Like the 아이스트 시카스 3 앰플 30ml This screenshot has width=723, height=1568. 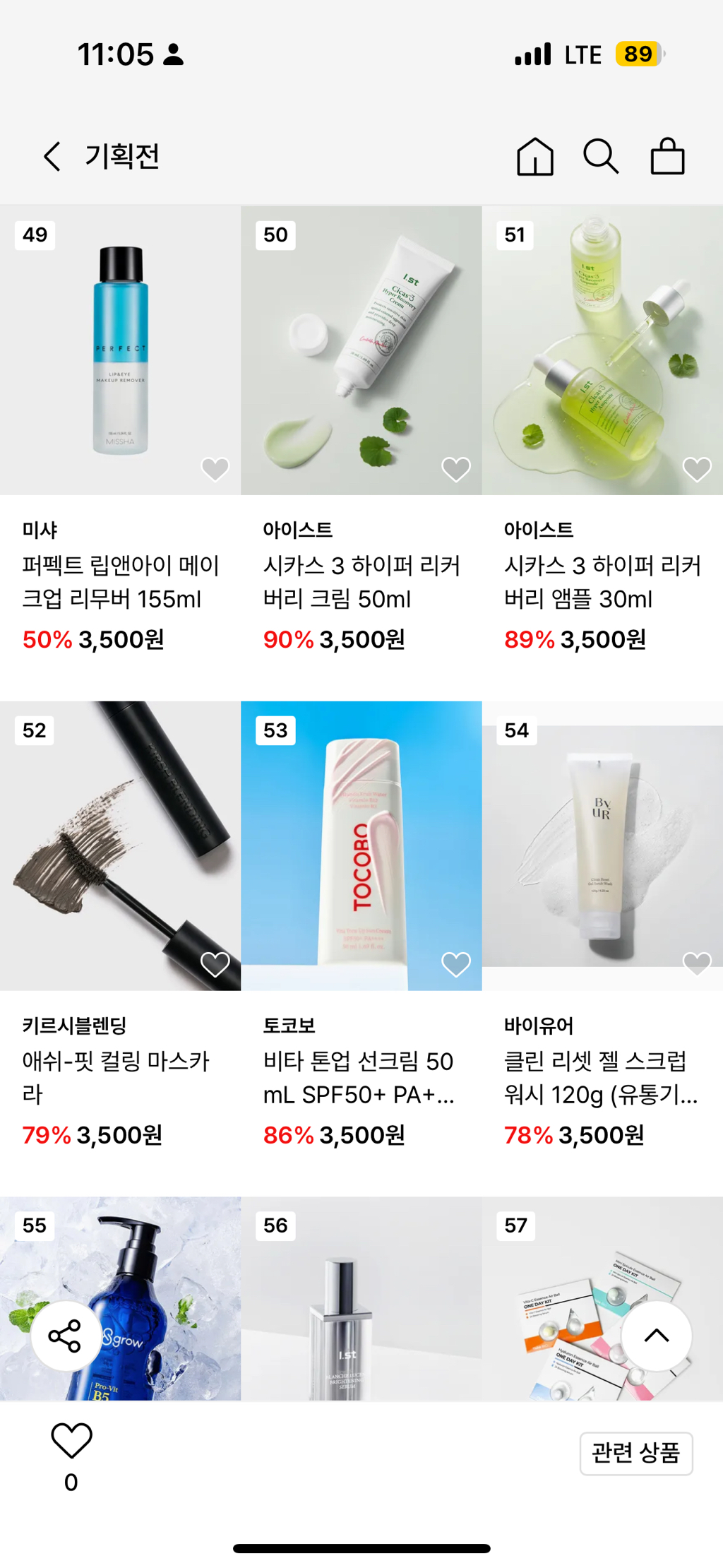pyautogui.click(x=697, y=469)
